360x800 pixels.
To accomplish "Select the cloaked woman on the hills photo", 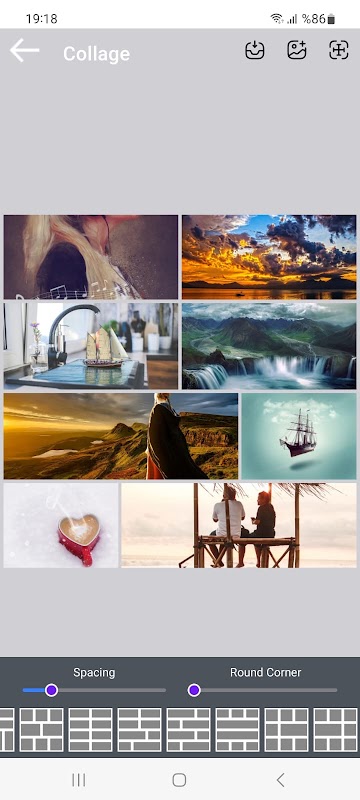I will pyautogui.click(x=121, y=436).
